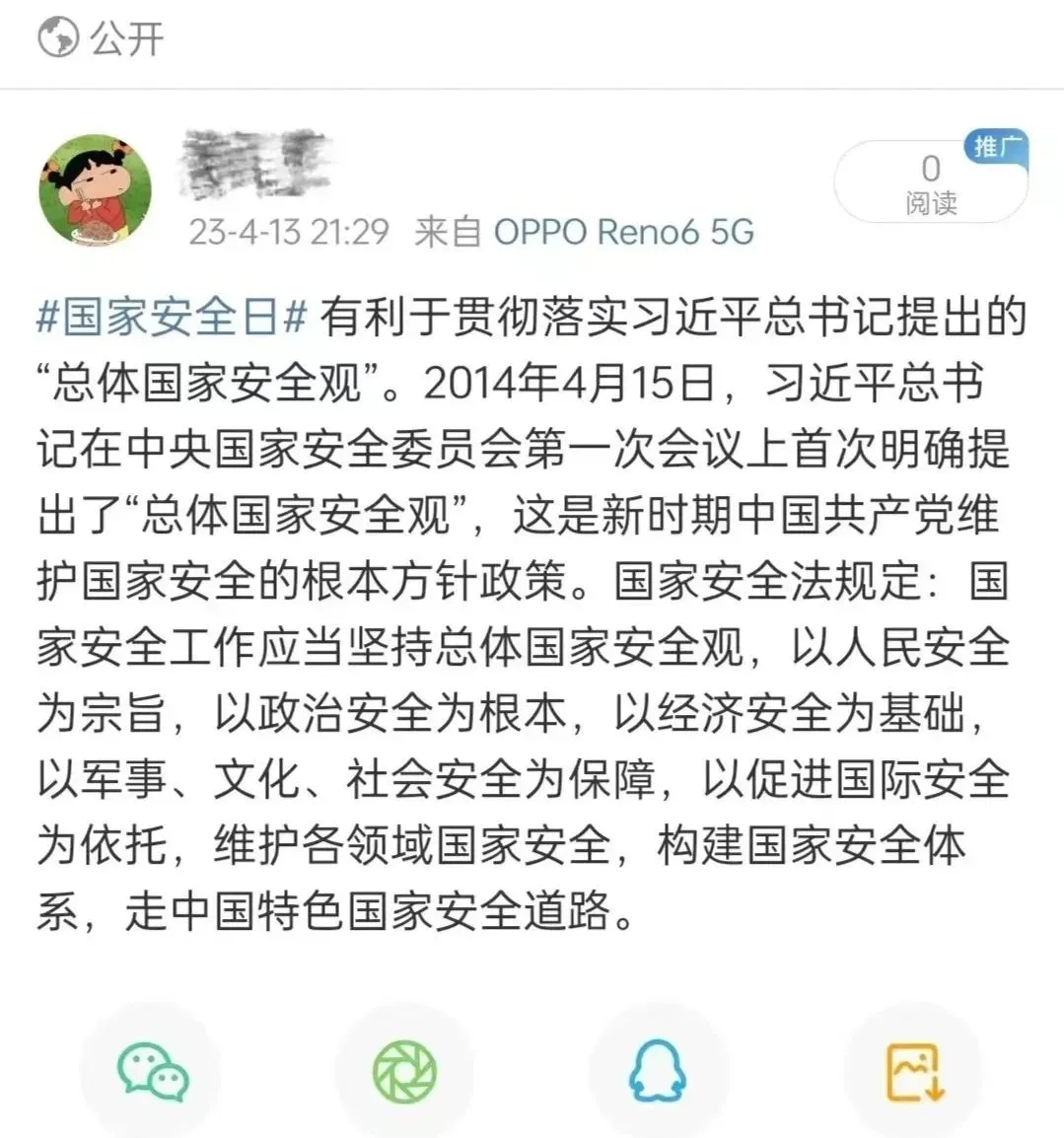Open the #国家安全日# hashtag topic

[173, 318]
